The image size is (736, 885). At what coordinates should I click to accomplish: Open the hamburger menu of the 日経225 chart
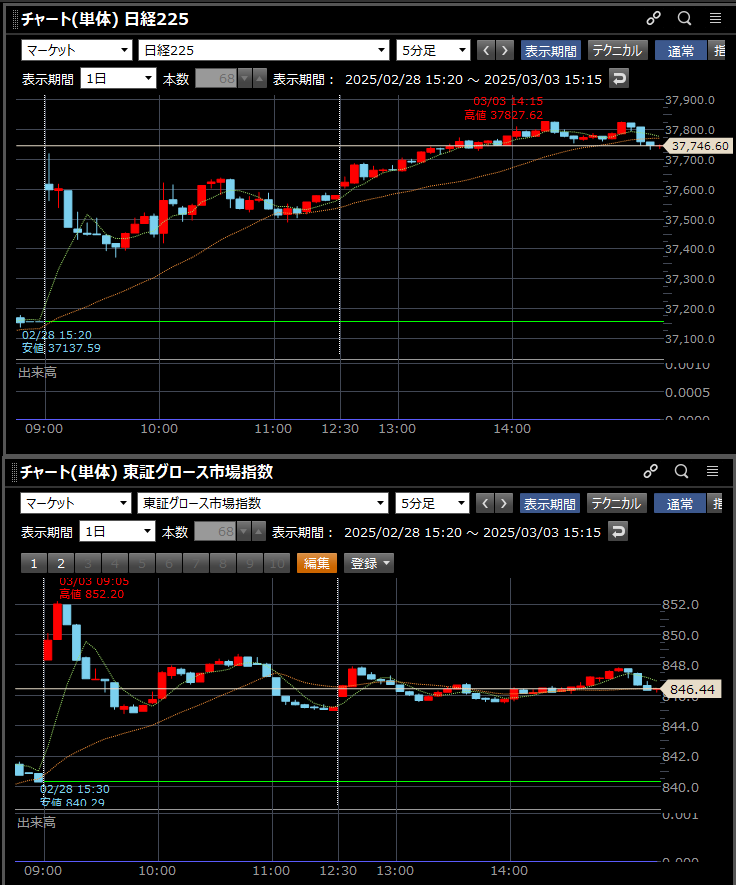tap(714, 18)
